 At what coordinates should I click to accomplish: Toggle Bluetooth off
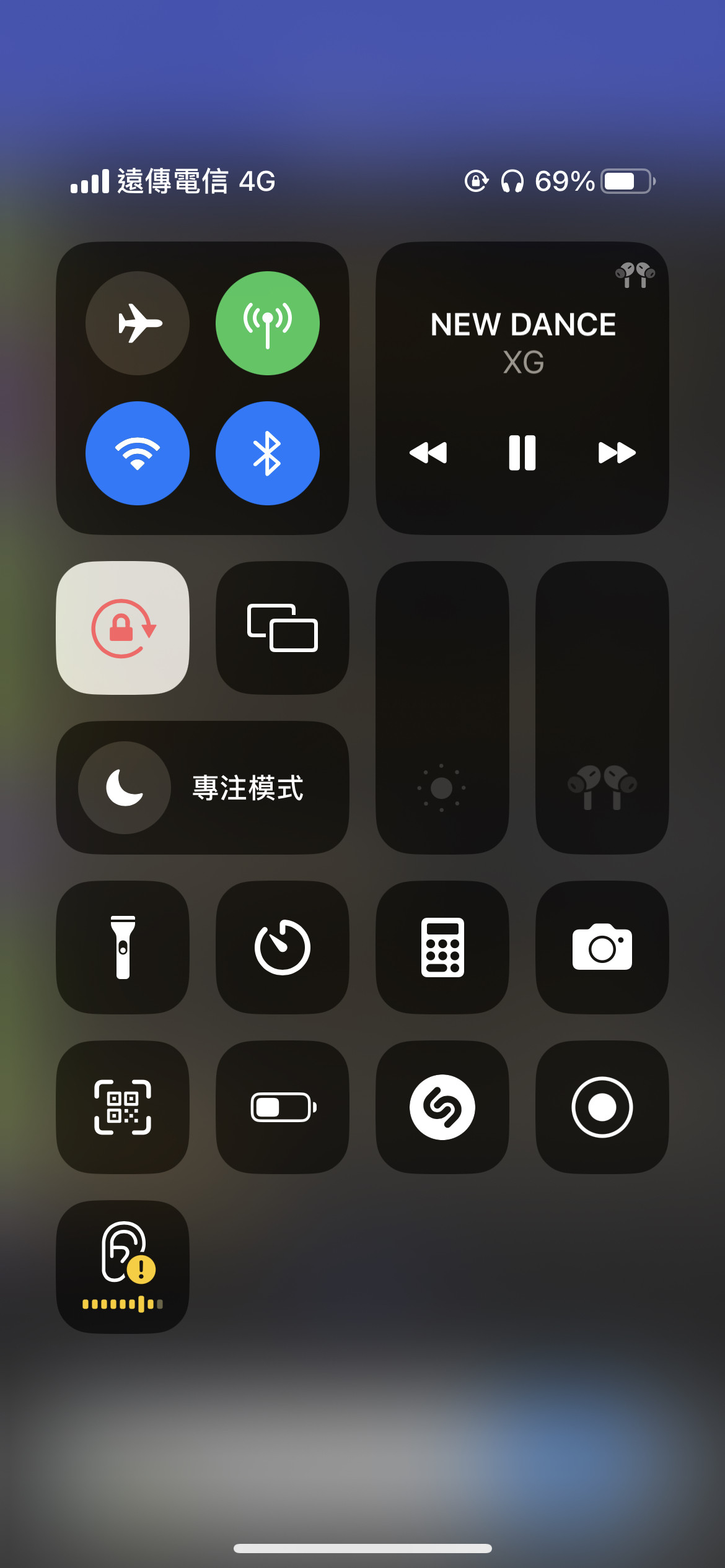(x=267, y=453)
